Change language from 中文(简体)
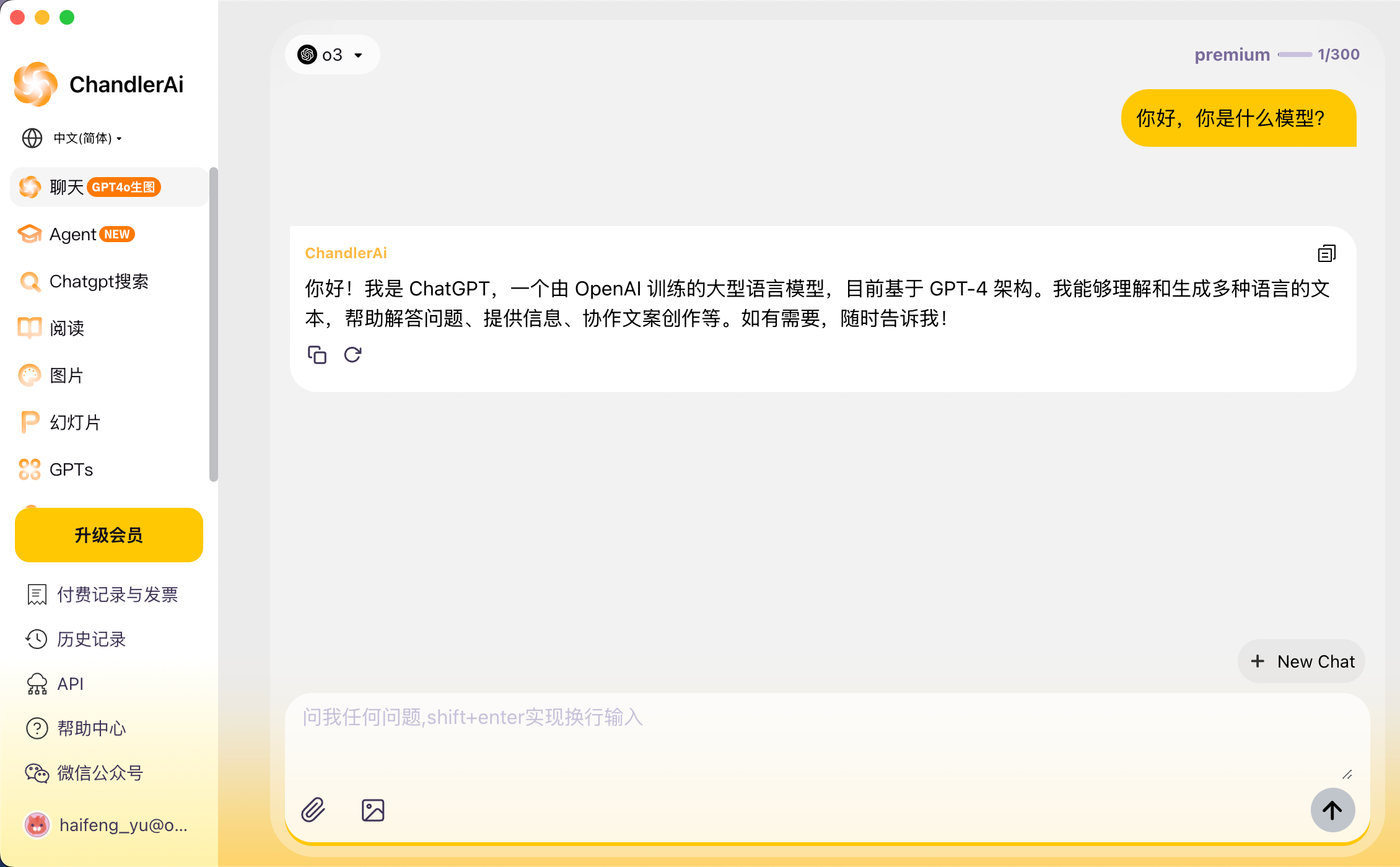This screenshot has width=1400, height=867. point(72,138)
